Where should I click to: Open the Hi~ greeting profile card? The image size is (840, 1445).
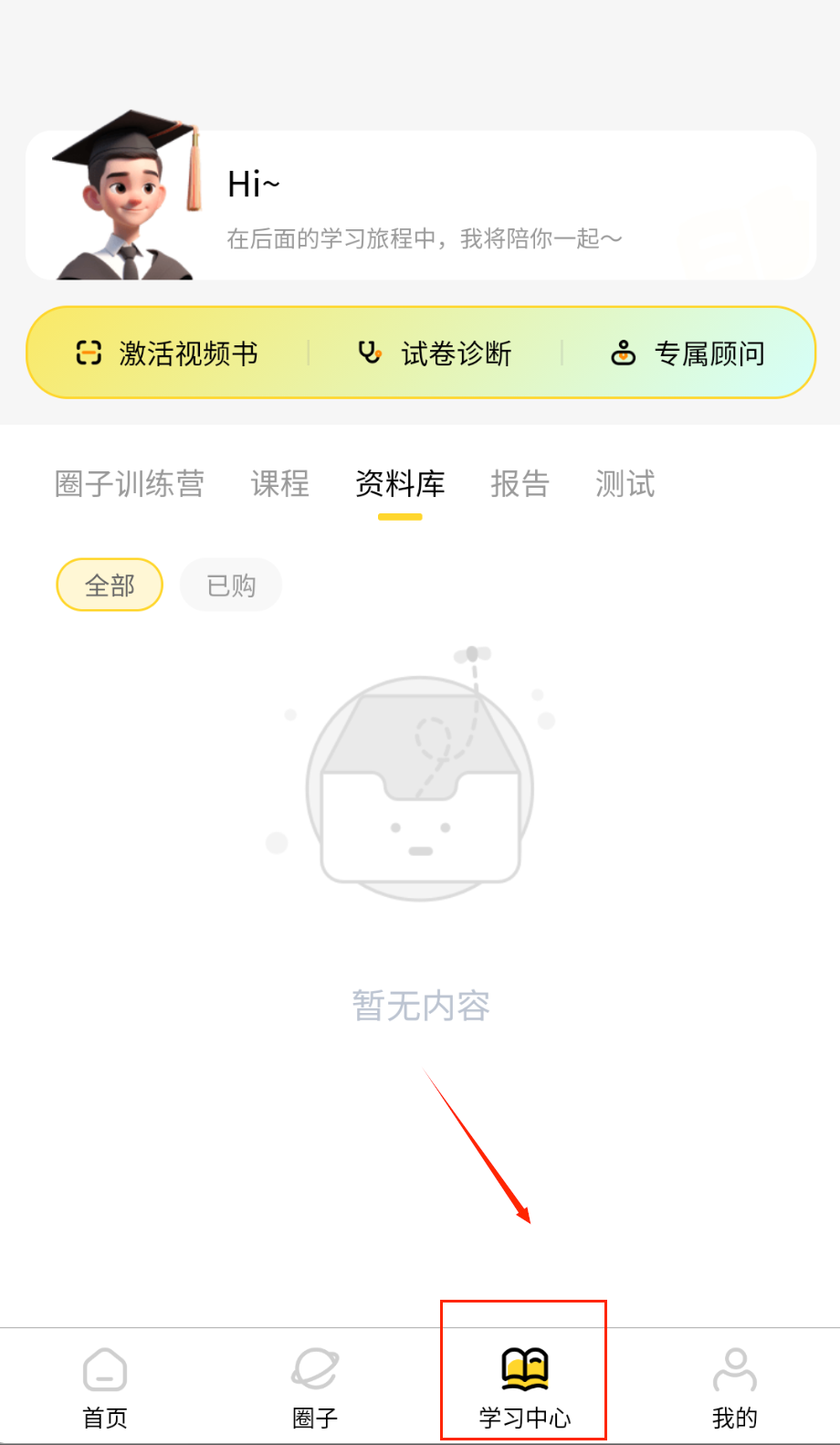420,206
